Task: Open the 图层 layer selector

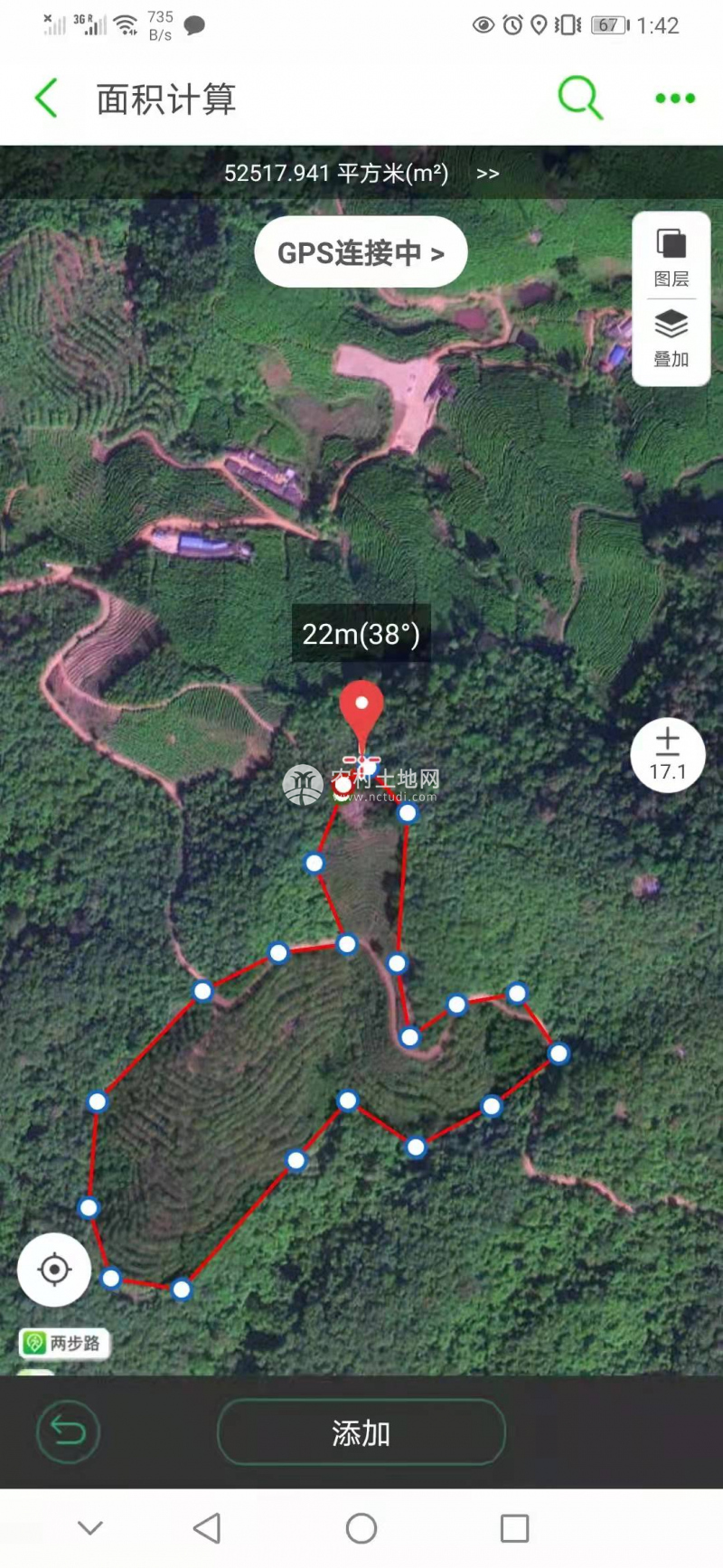Action: (671, 258)
